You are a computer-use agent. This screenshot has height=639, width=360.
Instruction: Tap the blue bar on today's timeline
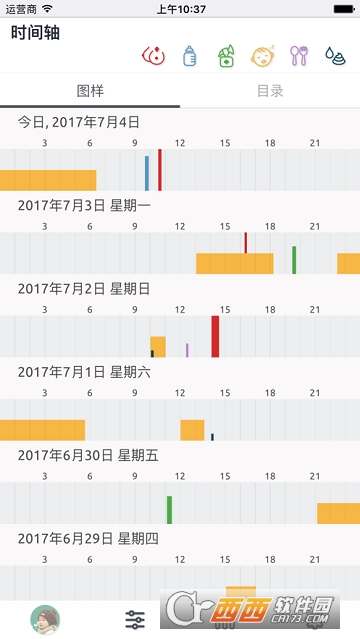tap(147, 173)
